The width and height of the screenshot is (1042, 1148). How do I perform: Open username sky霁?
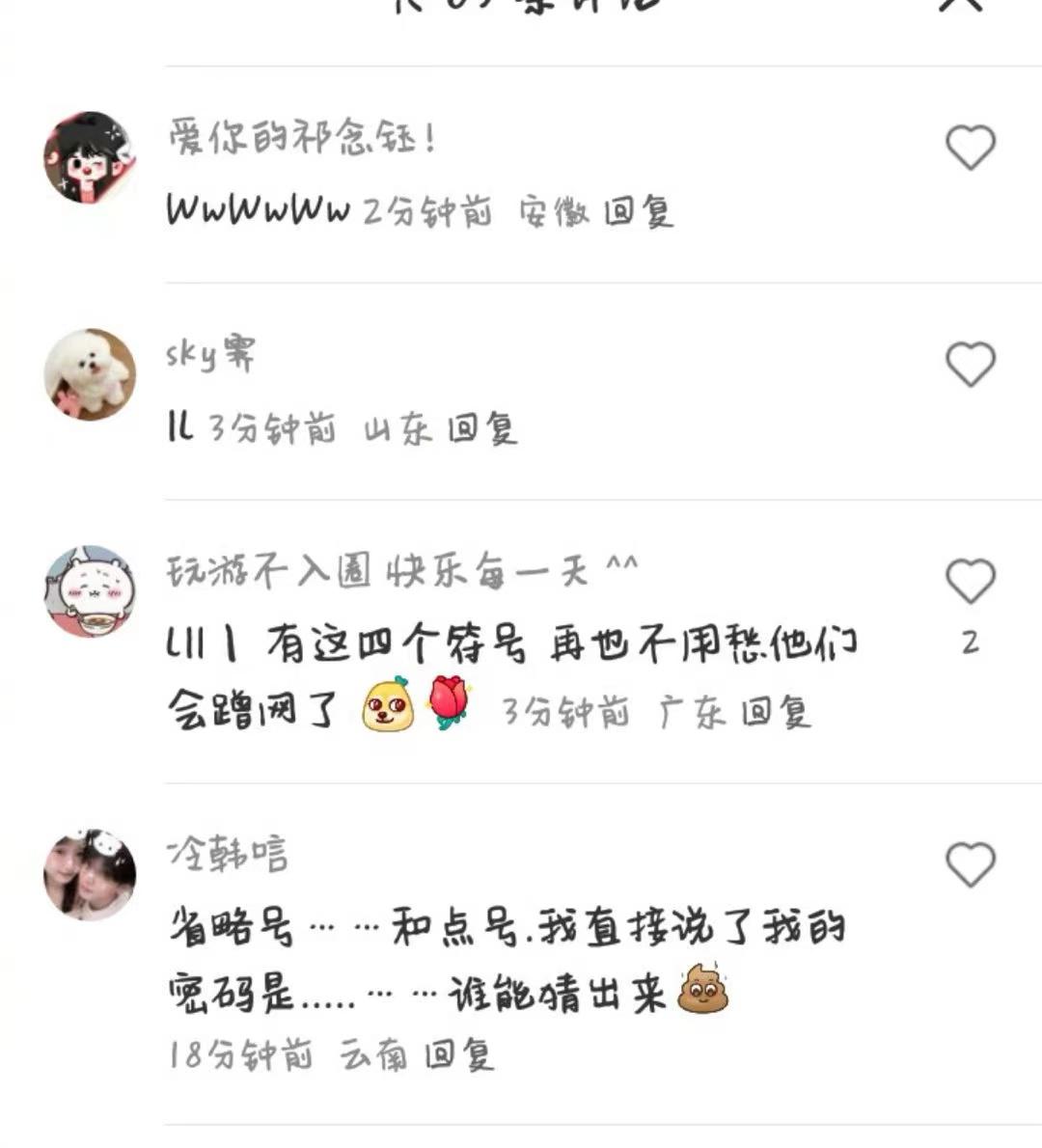click(211, 354)
